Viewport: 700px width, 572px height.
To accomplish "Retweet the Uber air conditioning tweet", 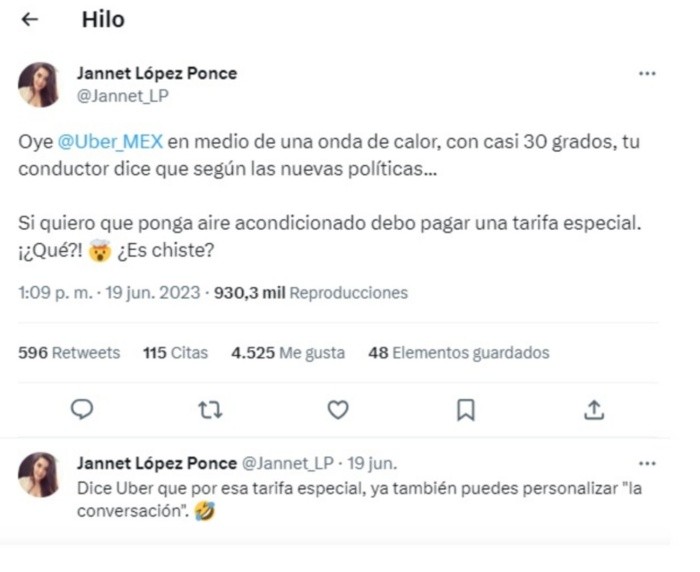I will [x=210, y=409].
